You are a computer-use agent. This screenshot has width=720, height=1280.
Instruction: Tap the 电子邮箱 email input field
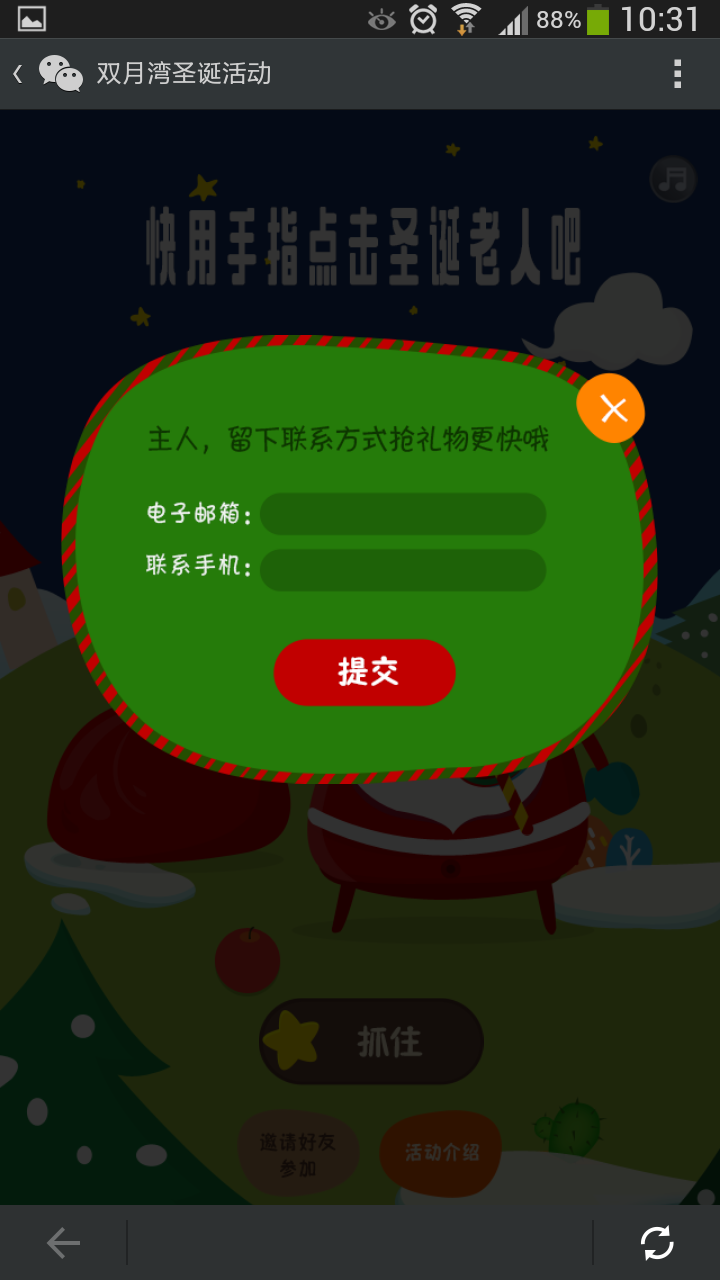402,514
